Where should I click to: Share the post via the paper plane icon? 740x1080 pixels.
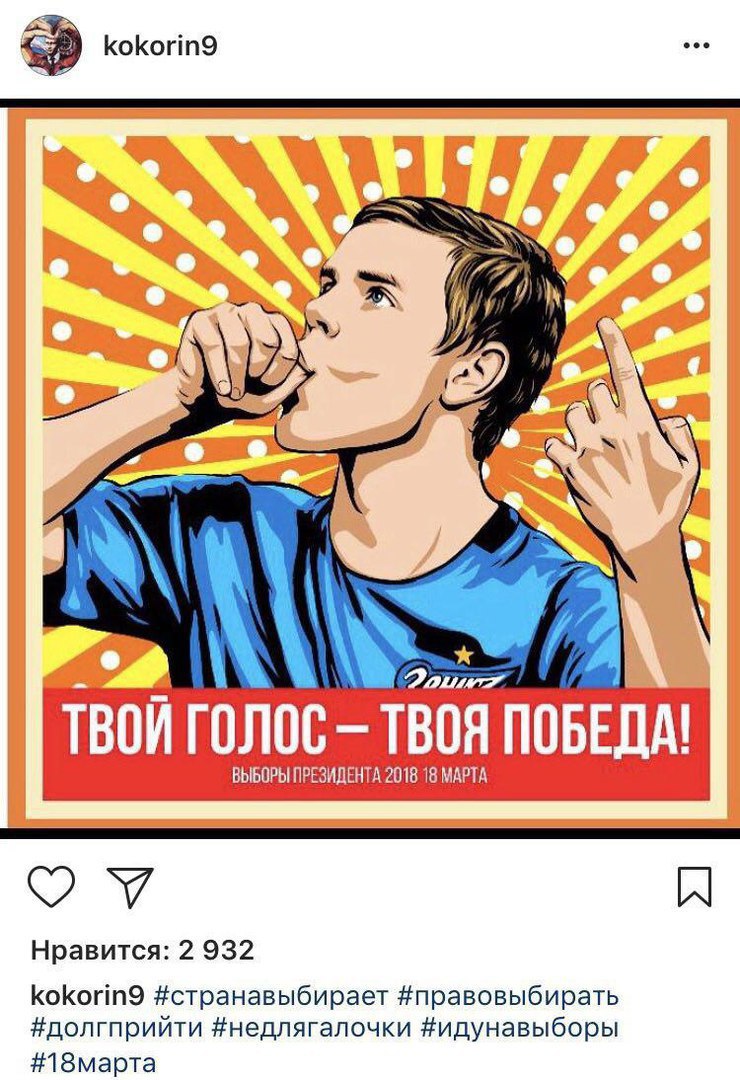(x=130, y=886)
